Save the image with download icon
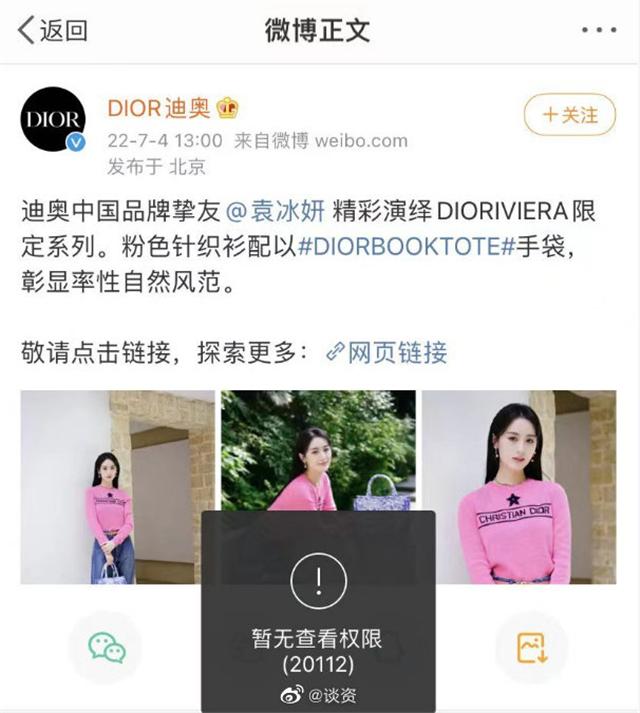Image resolution: width=640 pixels, height=713 pixels. click(x=530, y=648)
